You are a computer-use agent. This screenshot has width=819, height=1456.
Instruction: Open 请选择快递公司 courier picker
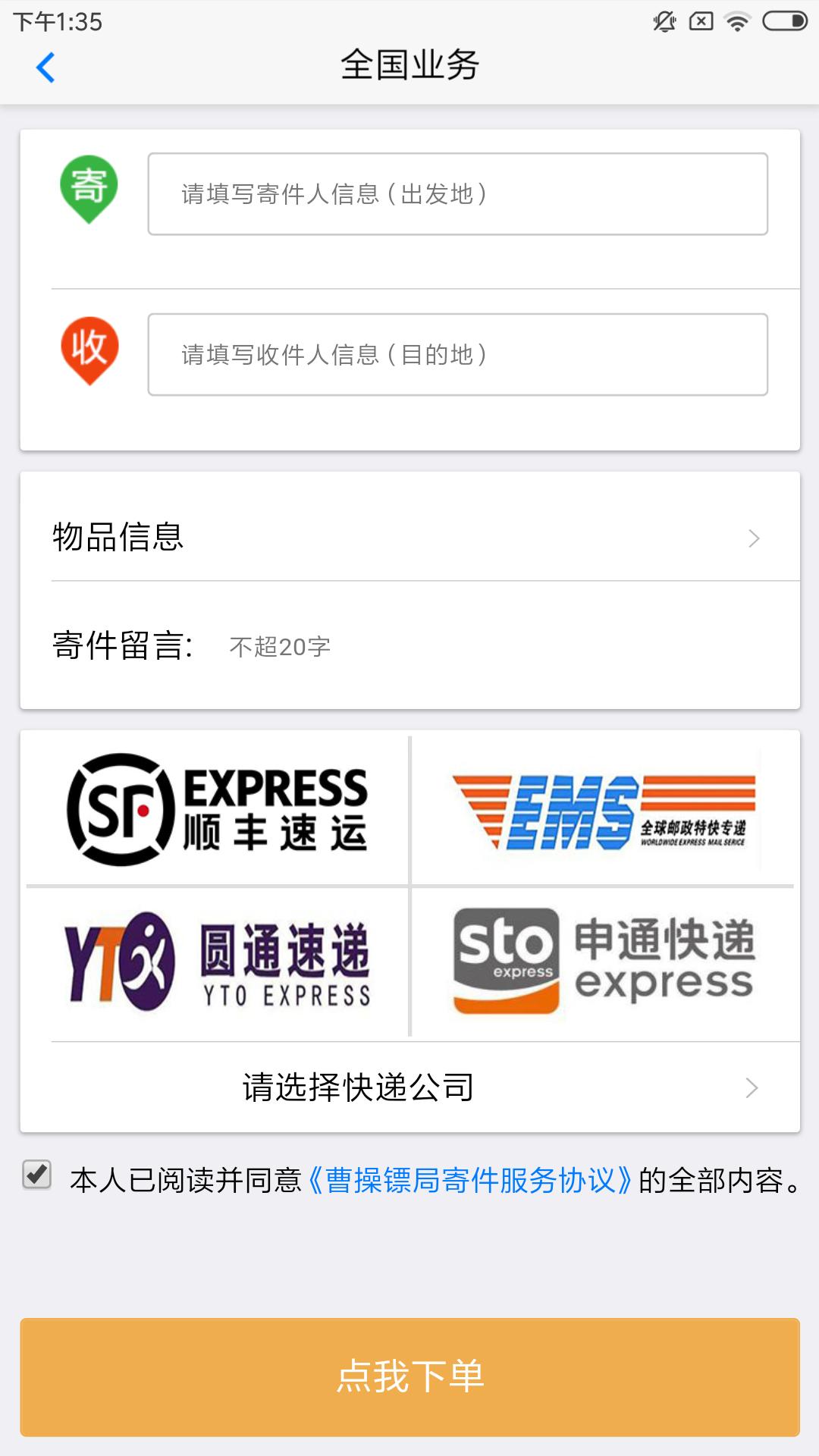click(409, 1087)
